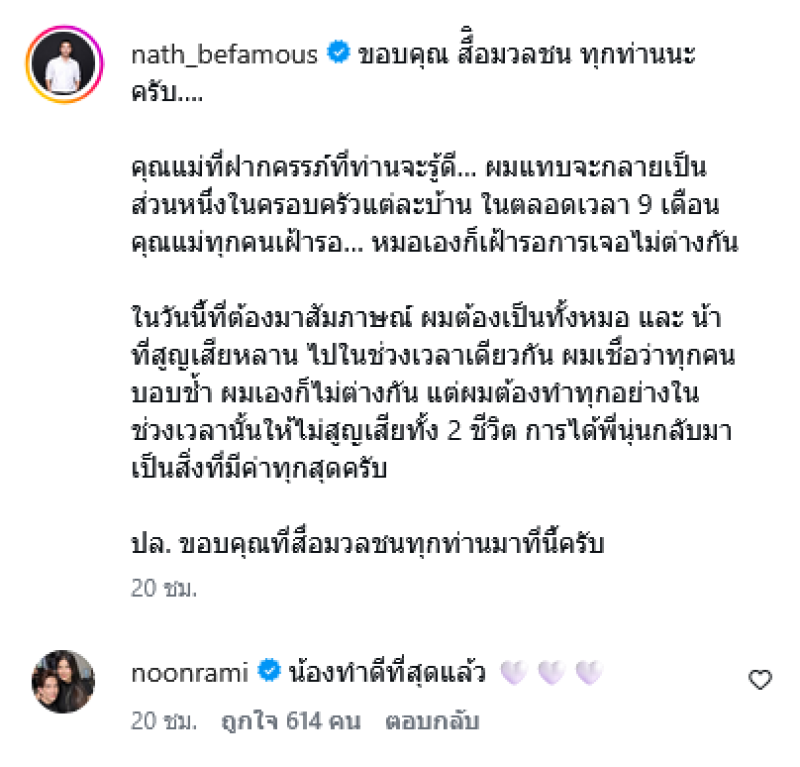Open the nath_befamous username link
Viewport: 800px width, 767px height.
[x=222, y=54]
